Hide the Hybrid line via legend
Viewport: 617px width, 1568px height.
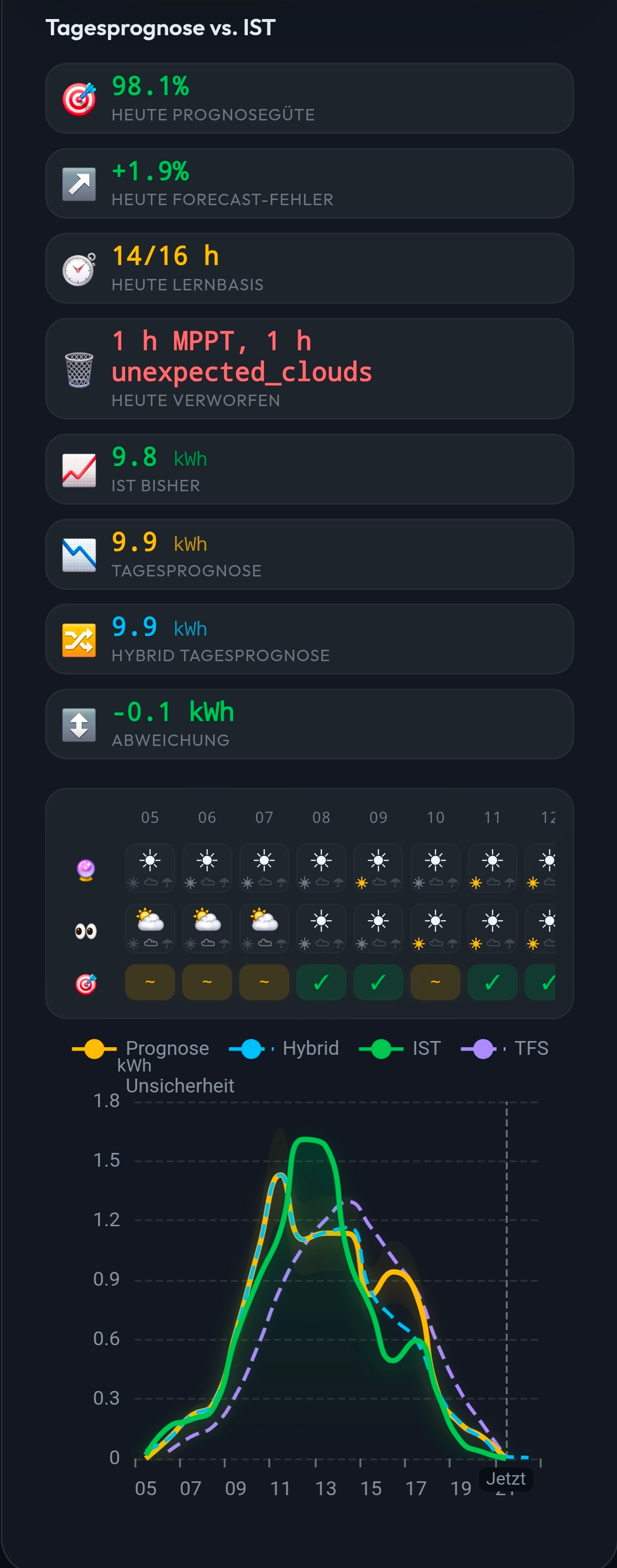(x=284, y=1048)
